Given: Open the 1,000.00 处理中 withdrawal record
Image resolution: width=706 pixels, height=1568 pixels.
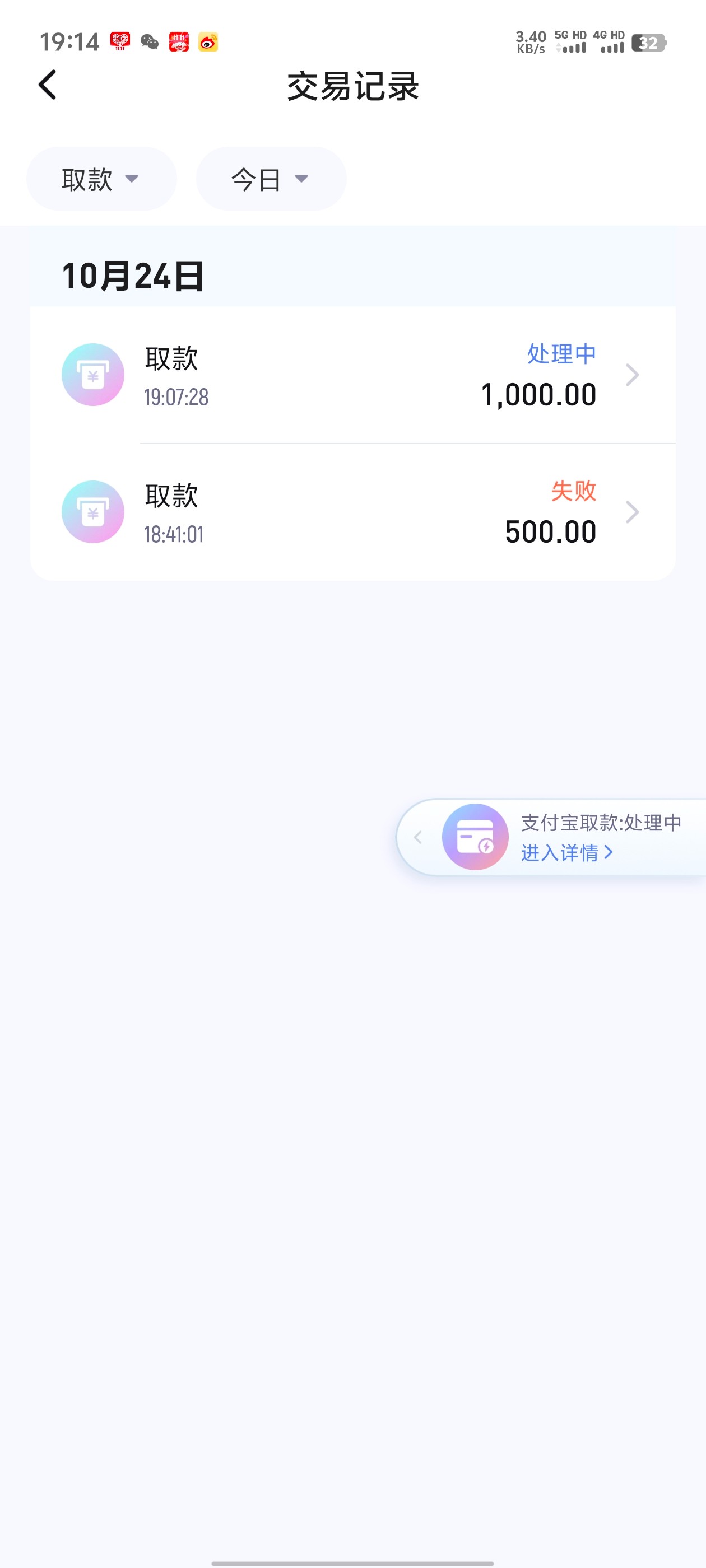Looking at the screenshot, I should tap(352, 375).
